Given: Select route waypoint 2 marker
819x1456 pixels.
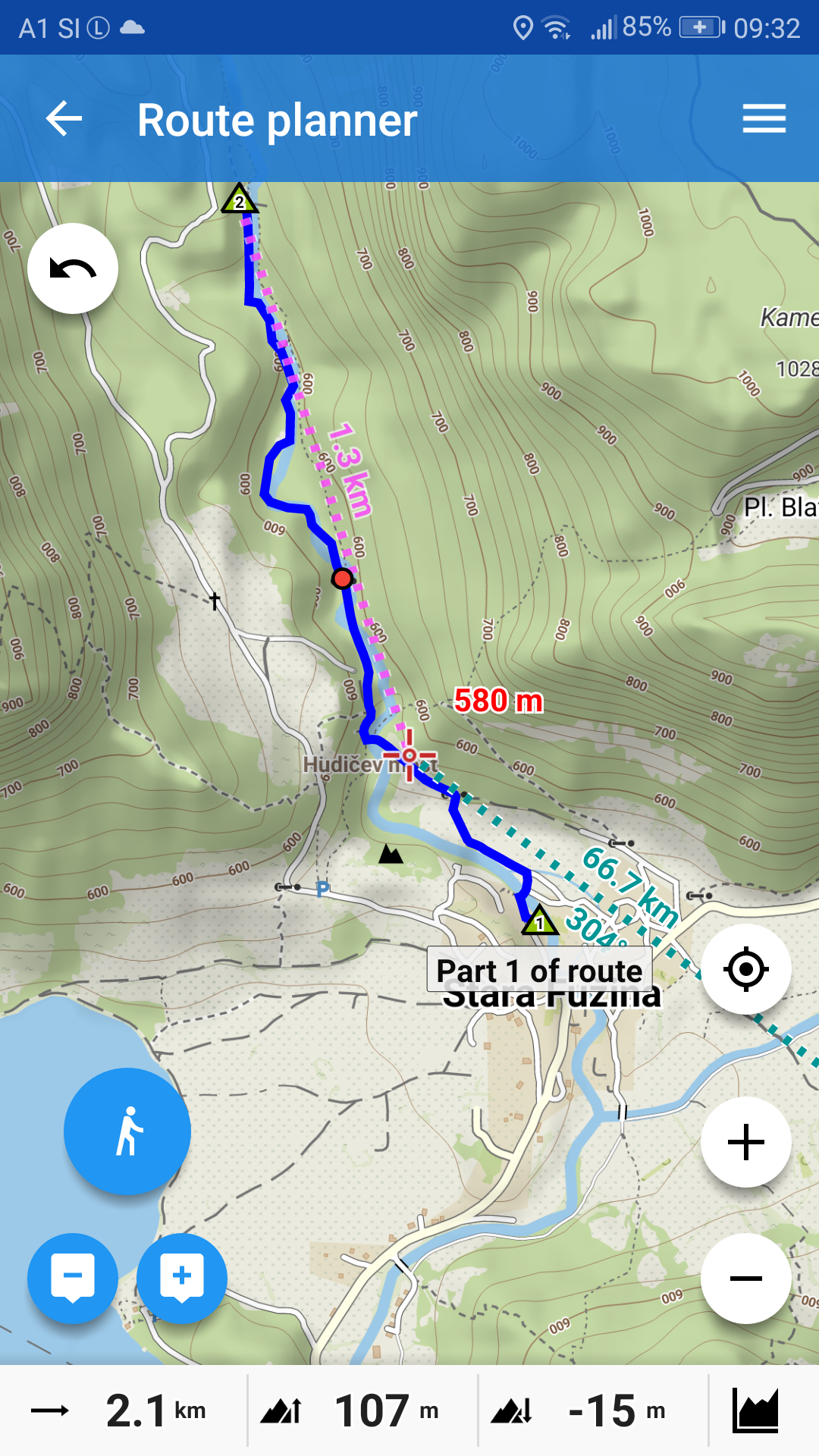Looking at the screenshot, I should [240, 199].
